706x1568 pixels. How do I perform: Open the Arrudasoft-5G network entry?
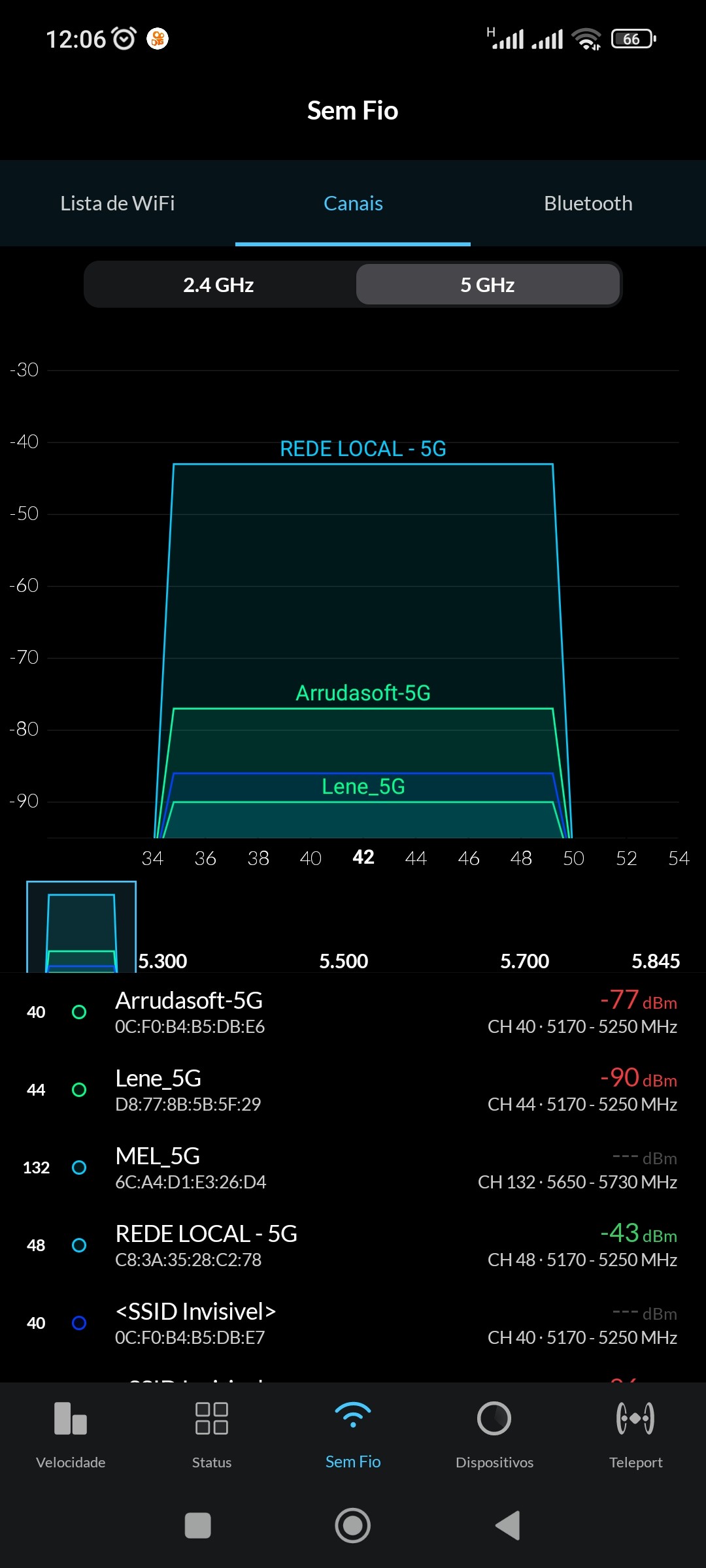point(353,1012)
